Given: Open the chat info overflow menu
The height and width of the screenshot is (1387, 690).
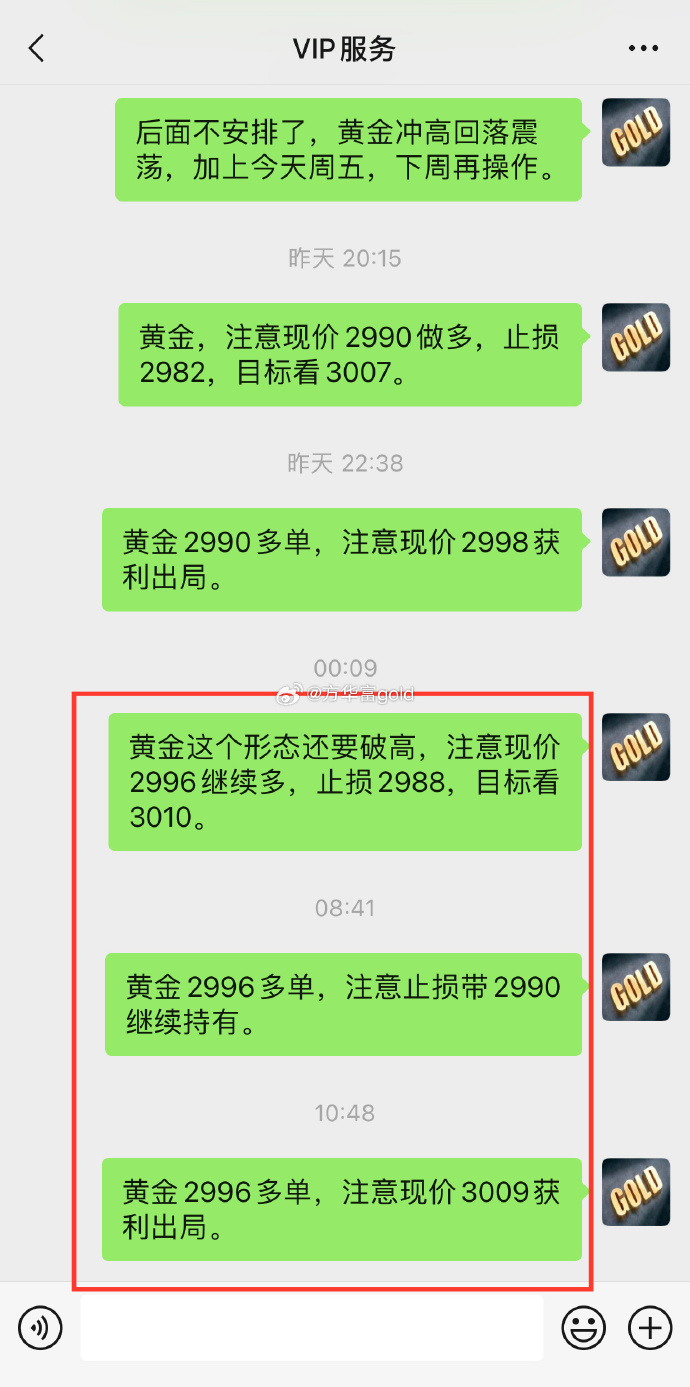Looking at the screenshot, I should click(x=645, y=48).
